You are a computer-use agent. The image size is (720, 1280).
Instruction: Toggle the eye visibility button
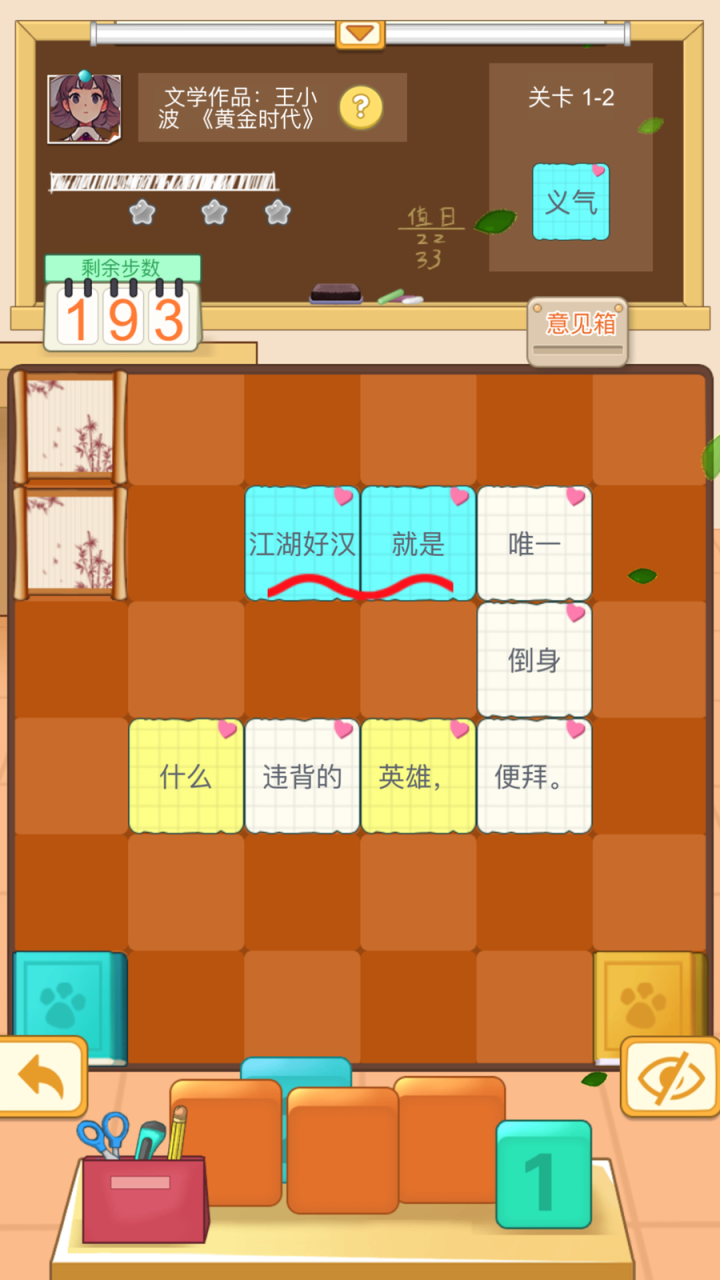(671, 1077)
